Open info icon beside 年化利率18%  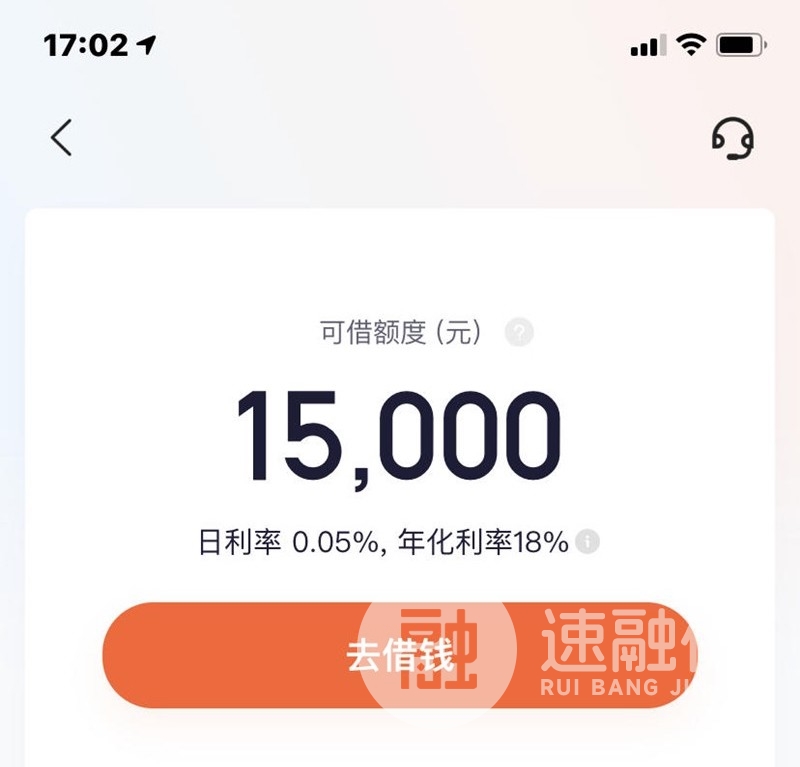click(x=588, y=543)
